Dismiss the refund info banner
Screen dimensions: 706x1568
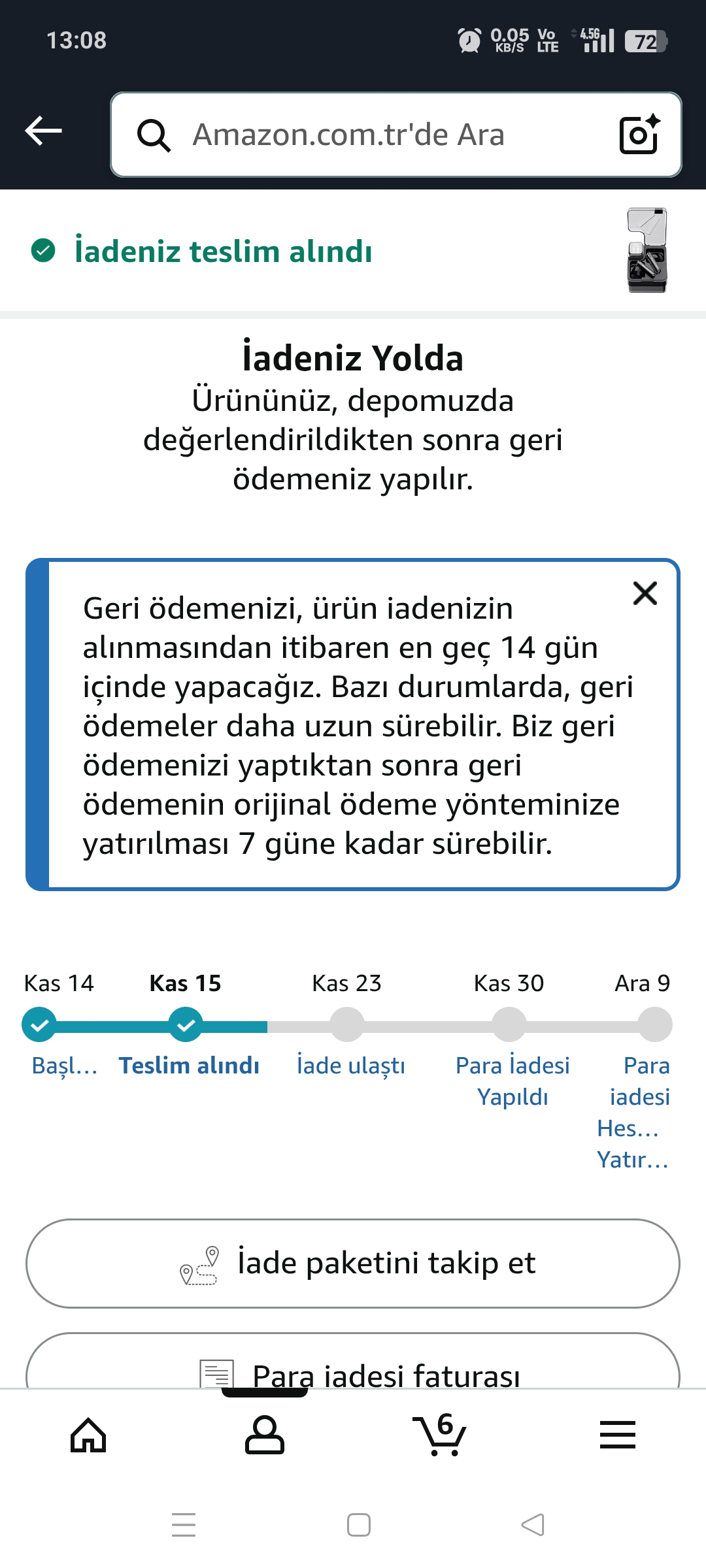point(645,593)
